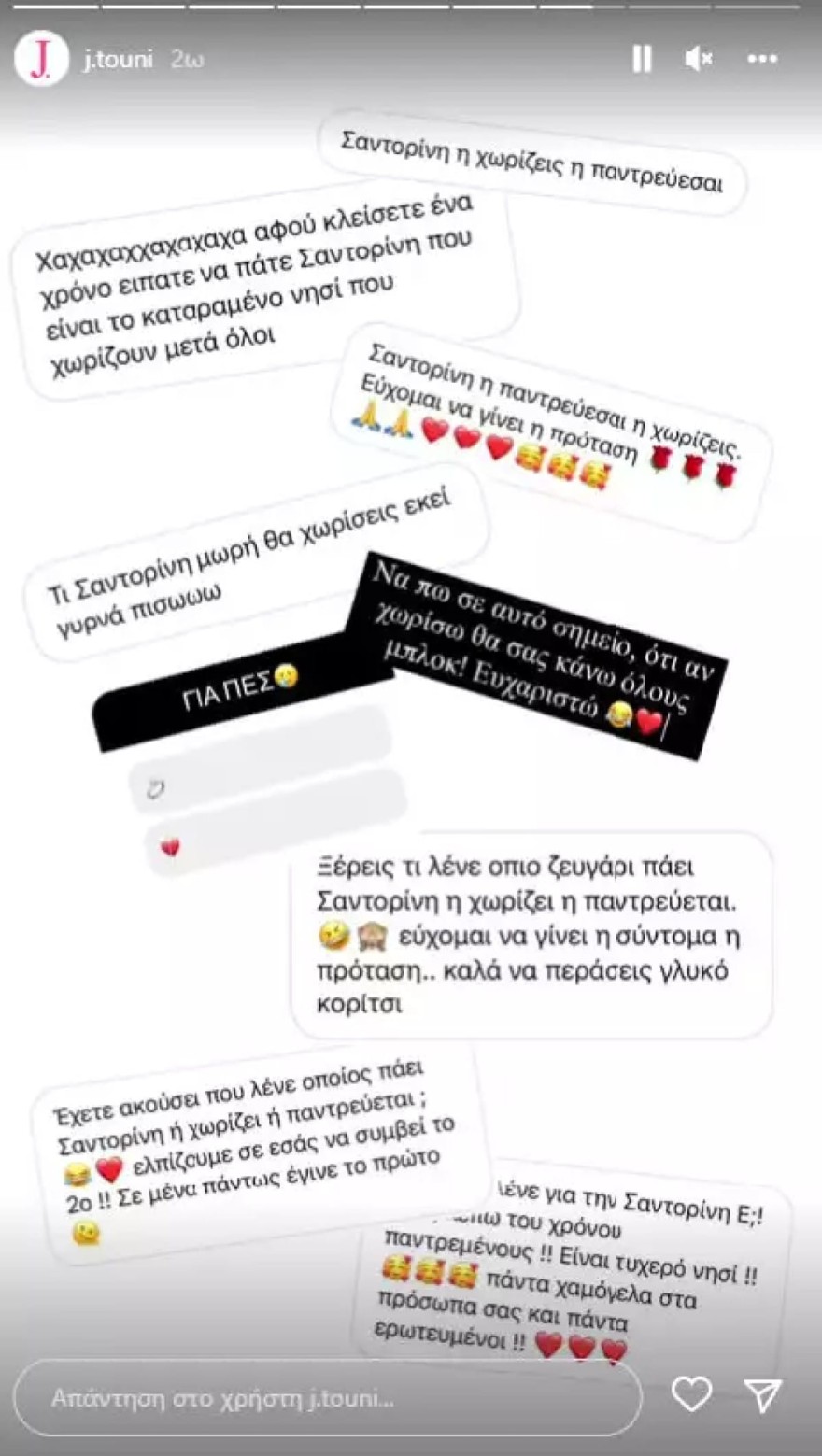Toggle audio back on via sound icon

point(697,59)
